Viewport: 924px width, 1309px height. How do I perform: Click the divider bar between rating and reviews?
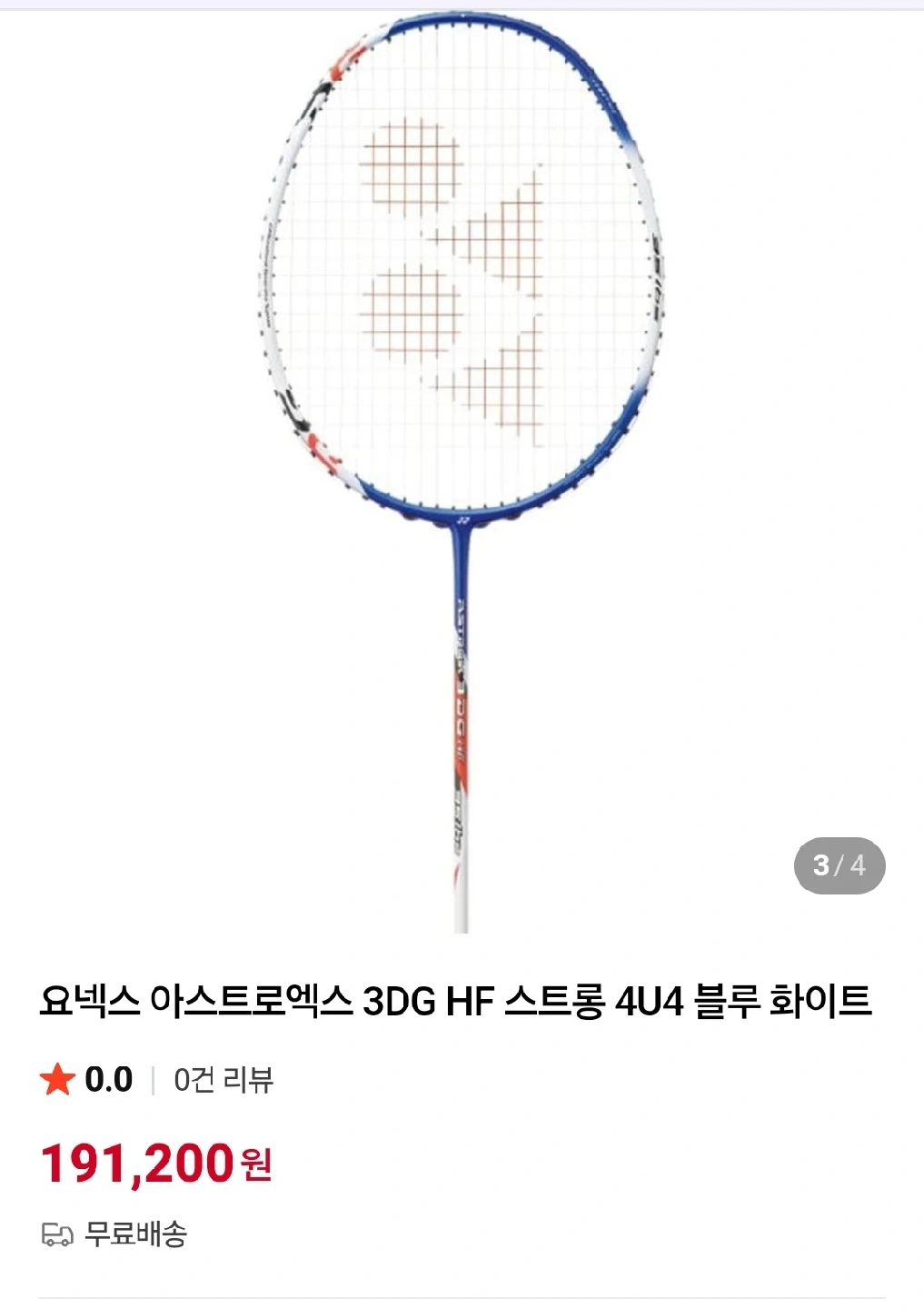[151, 1082]
